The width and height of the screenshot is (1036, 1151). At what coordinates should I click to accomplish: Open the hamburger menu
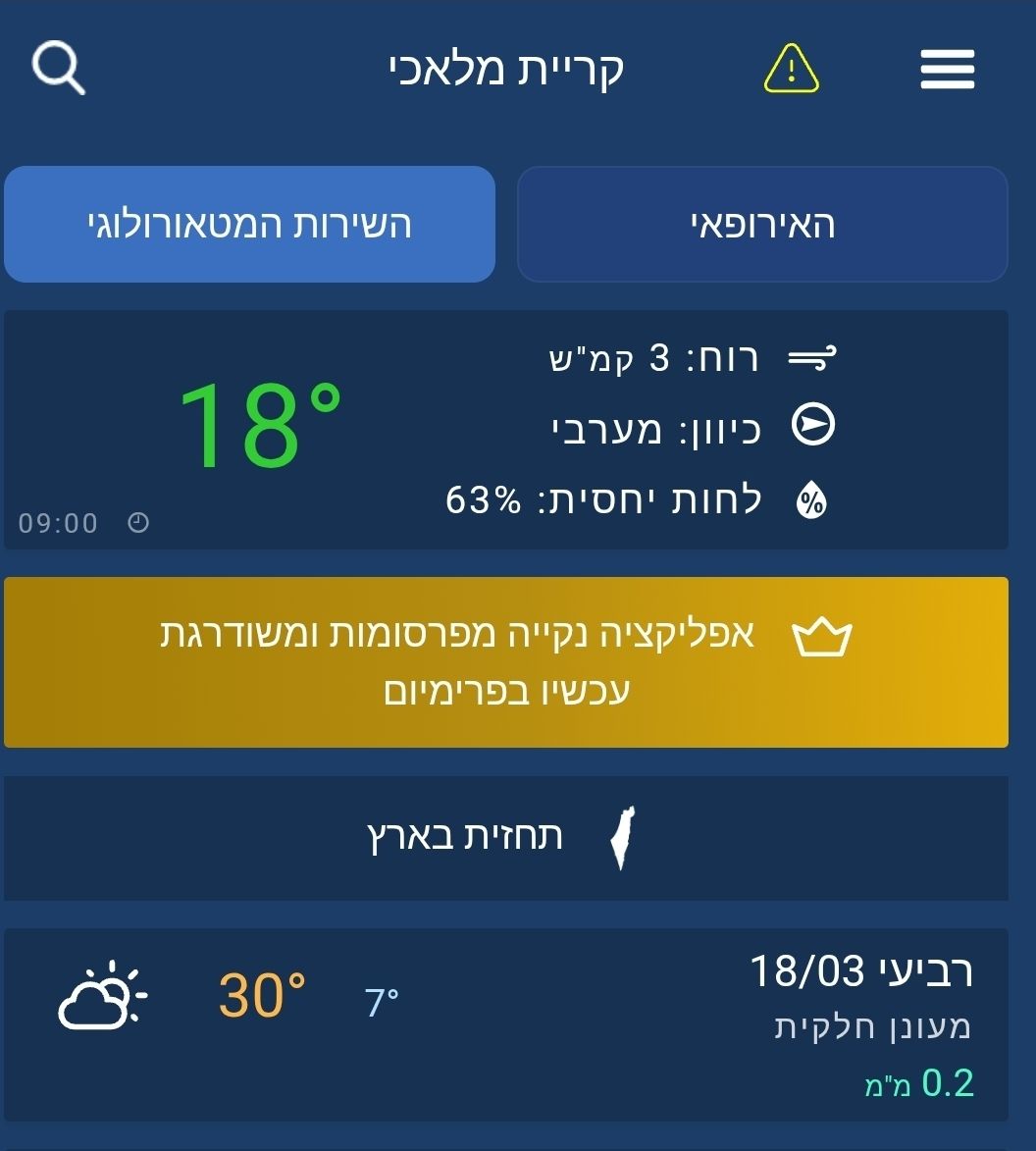(x=947, y=69)
